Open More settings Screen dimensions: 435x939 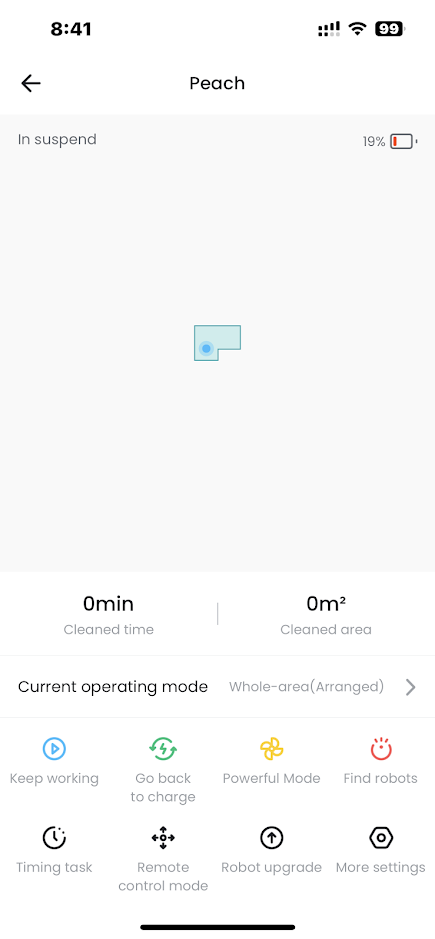(x=380, y=850)
